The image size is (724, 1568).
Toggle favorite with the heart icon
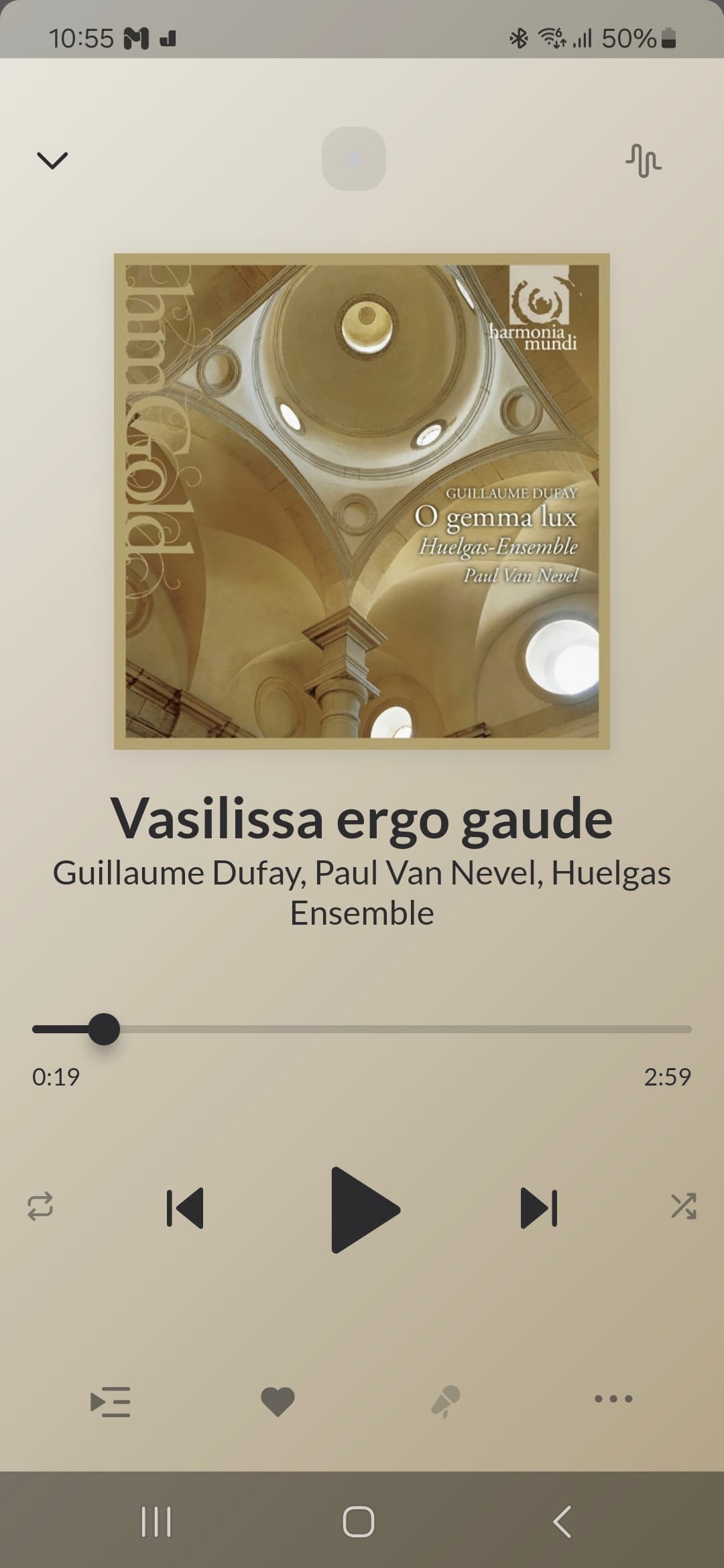[x=278, y=1401]
